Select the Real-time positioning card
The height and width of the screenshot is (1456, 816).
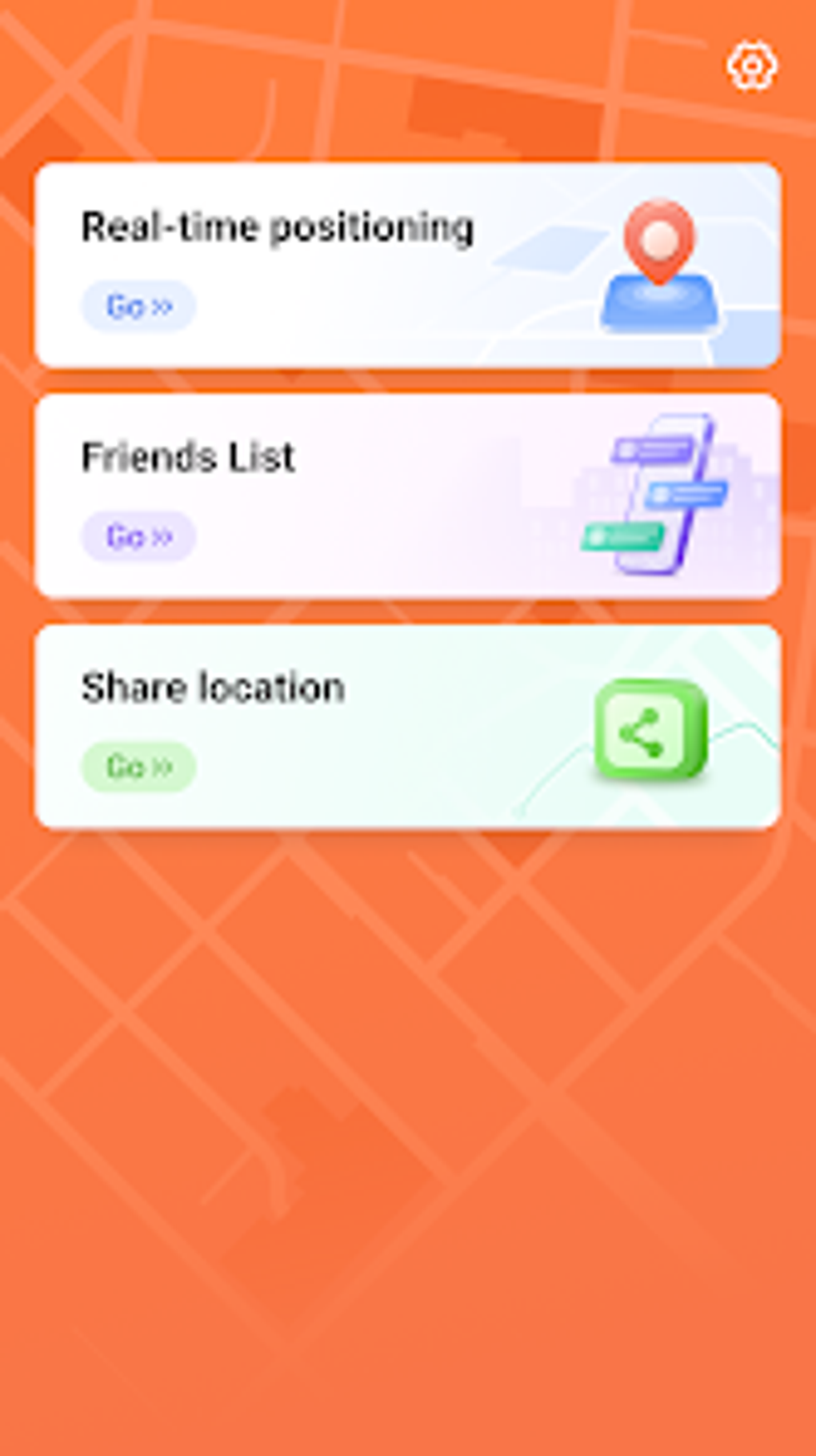(406, 263)
